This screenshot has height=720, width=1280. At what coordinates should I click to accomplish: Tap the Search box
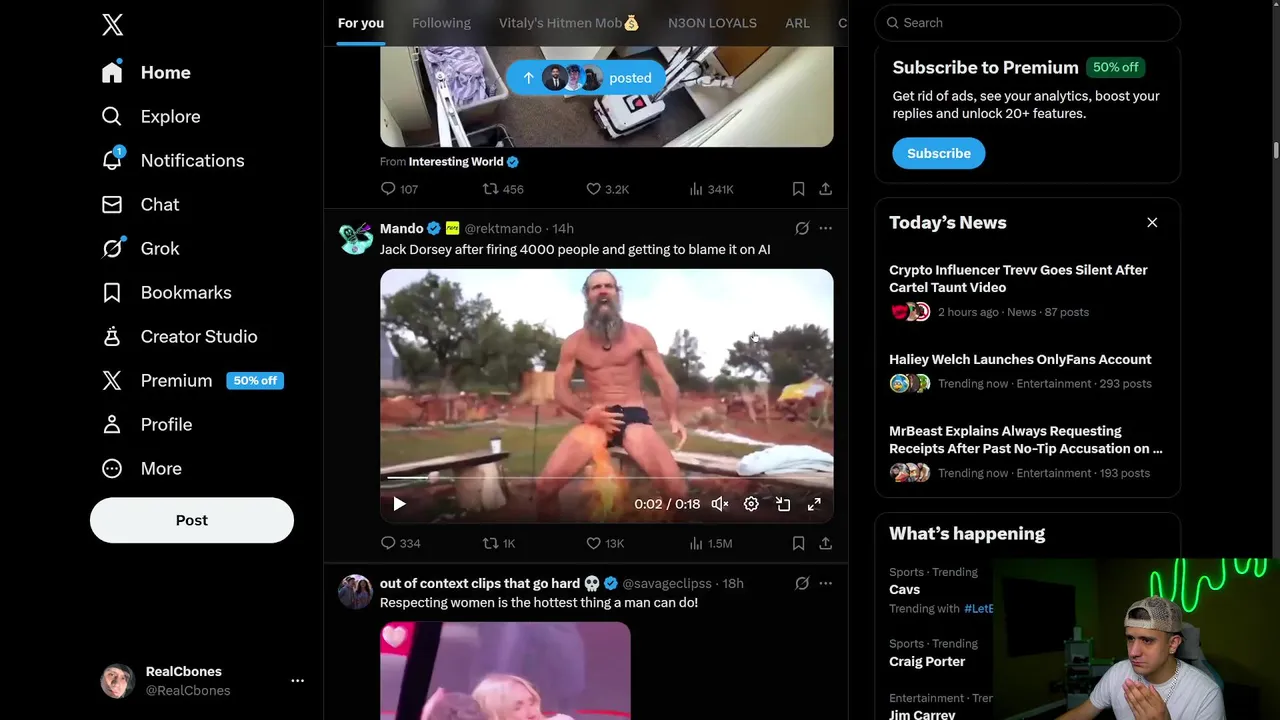point(1030,23)
